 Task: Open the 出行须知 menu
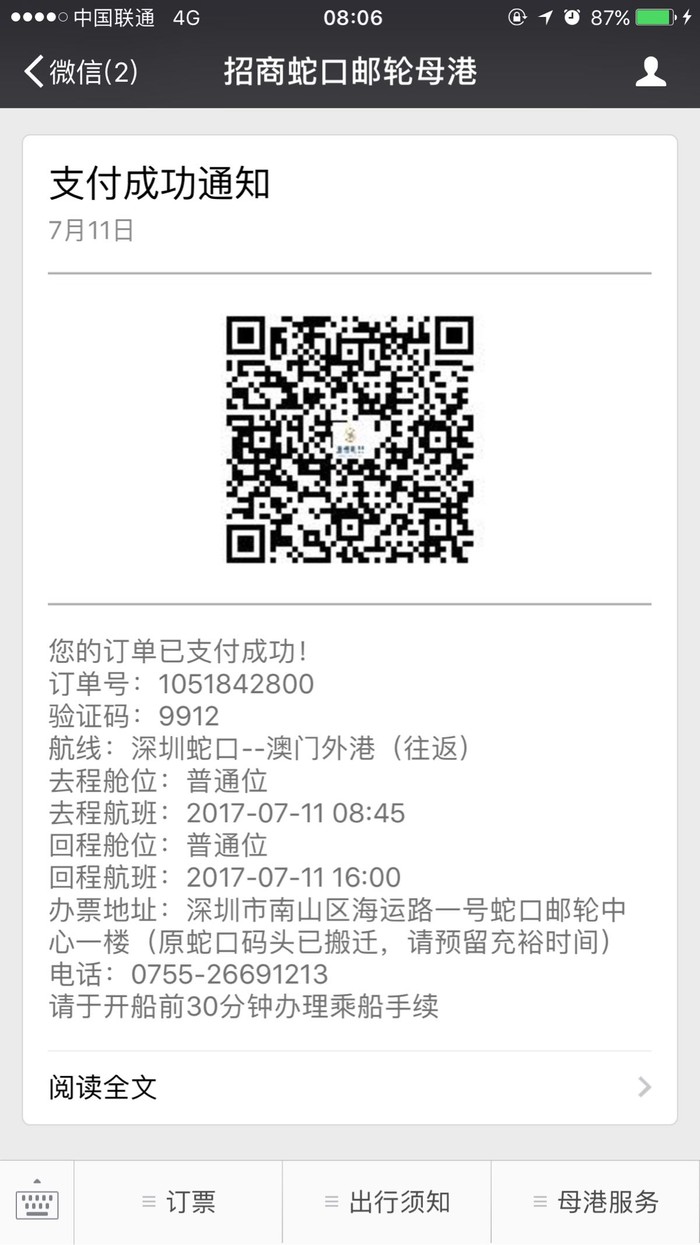tap(387, 1202)
